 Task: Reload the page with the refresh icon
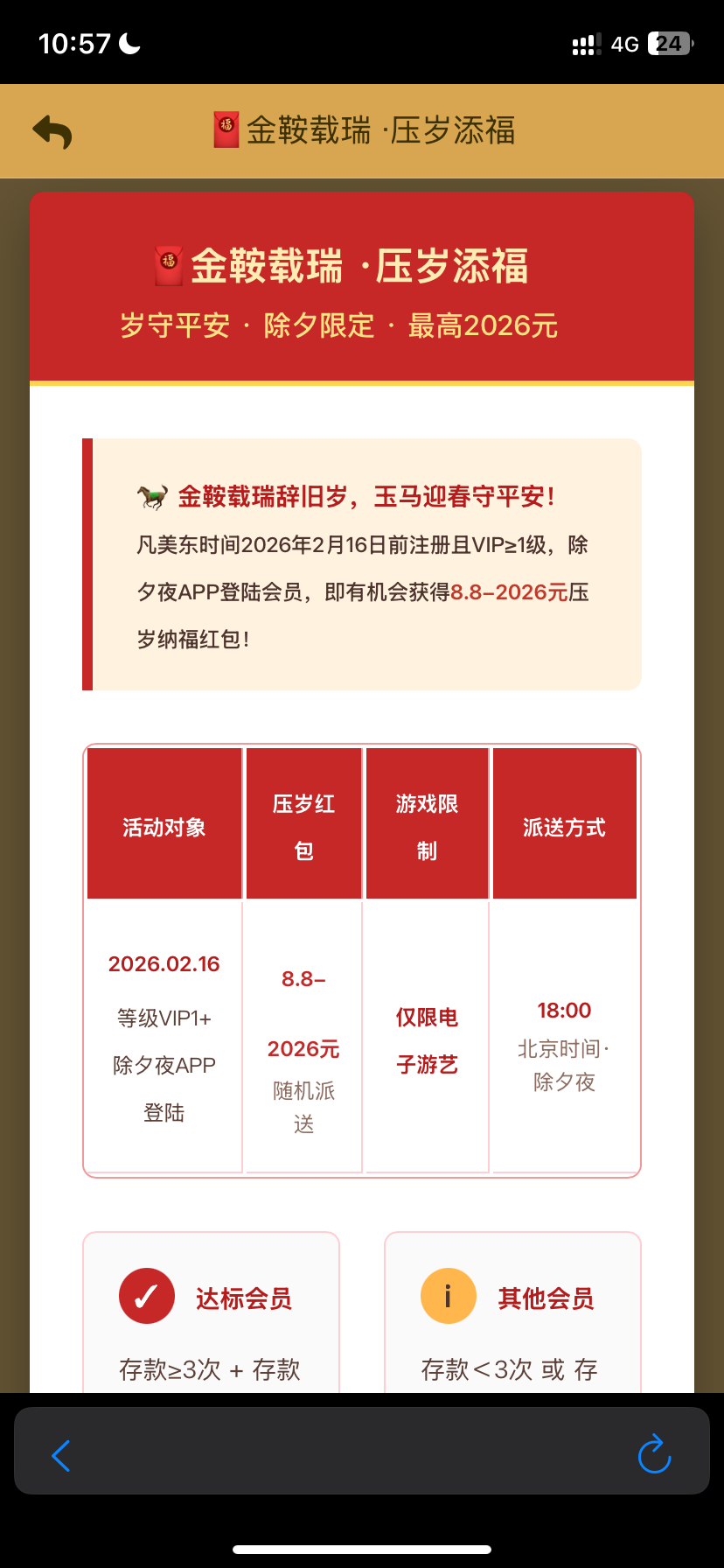654,1454
